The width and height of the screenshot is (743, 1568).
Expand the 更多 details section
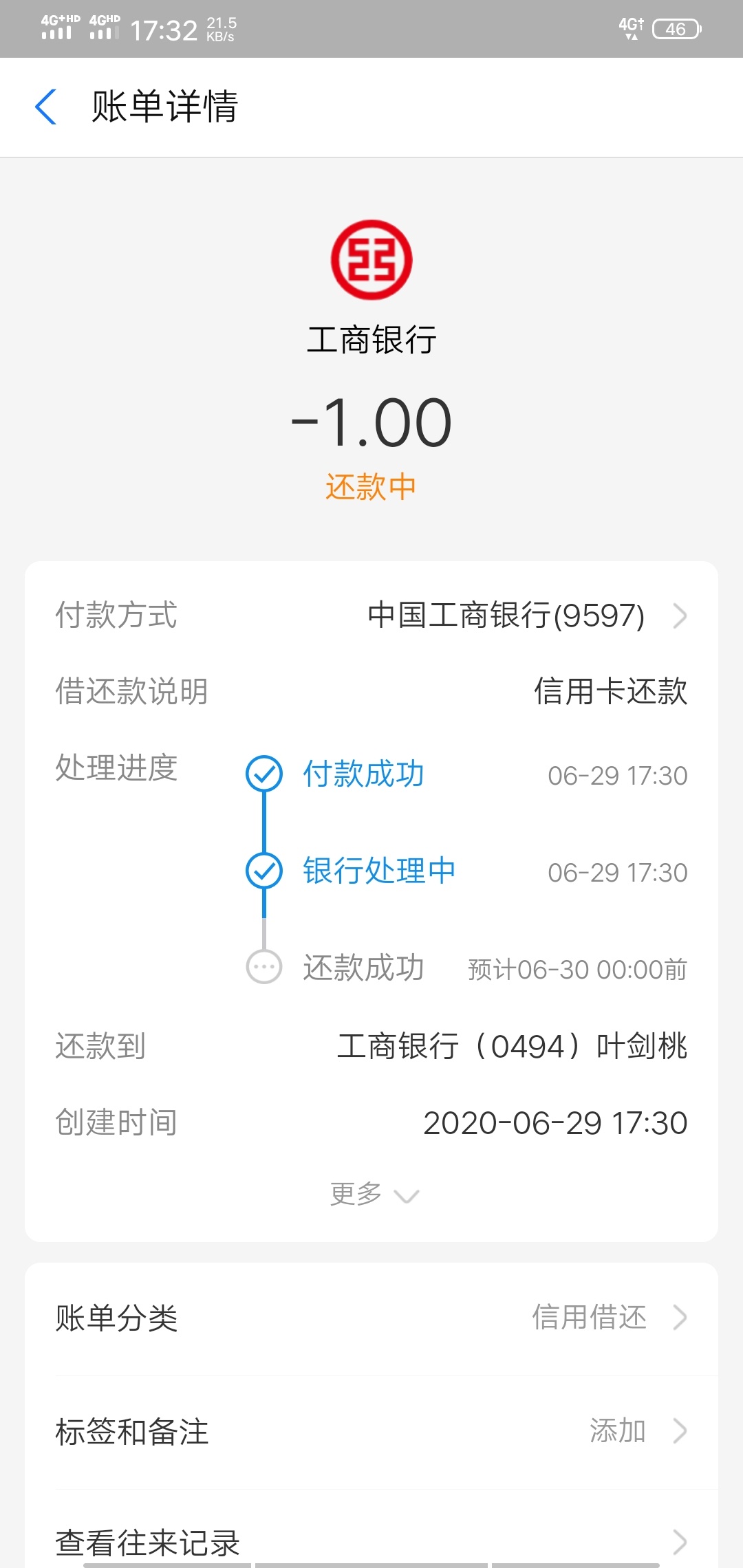pyautogui.click(x=373, y=1195)
